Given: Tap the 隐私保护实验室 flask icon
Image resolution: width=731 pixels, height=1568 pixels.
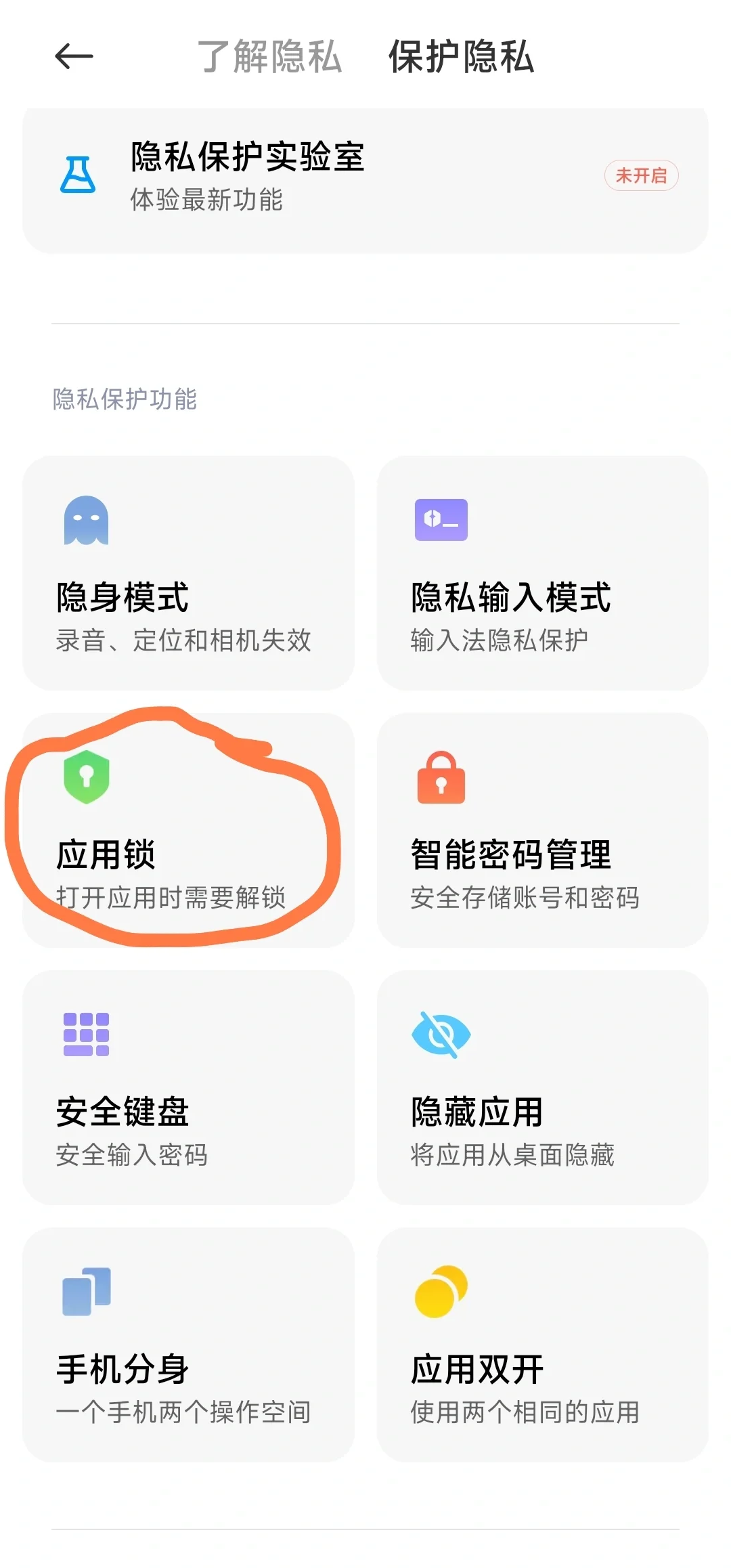Looking at the screenshot, I should [x=78, y=177].
